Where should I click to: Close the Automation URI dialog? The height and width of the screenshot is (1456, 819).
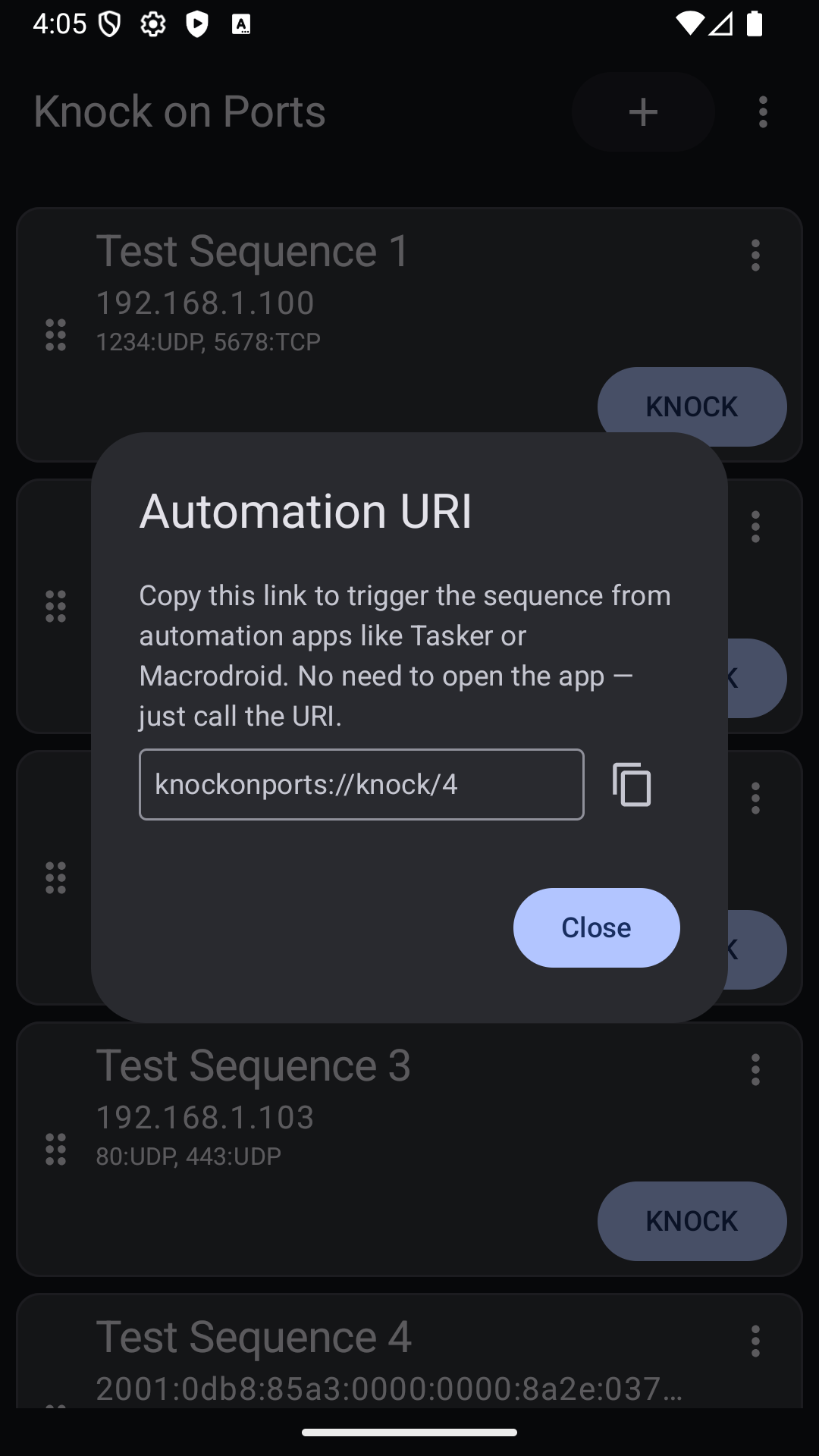click(x=596, y=927)
